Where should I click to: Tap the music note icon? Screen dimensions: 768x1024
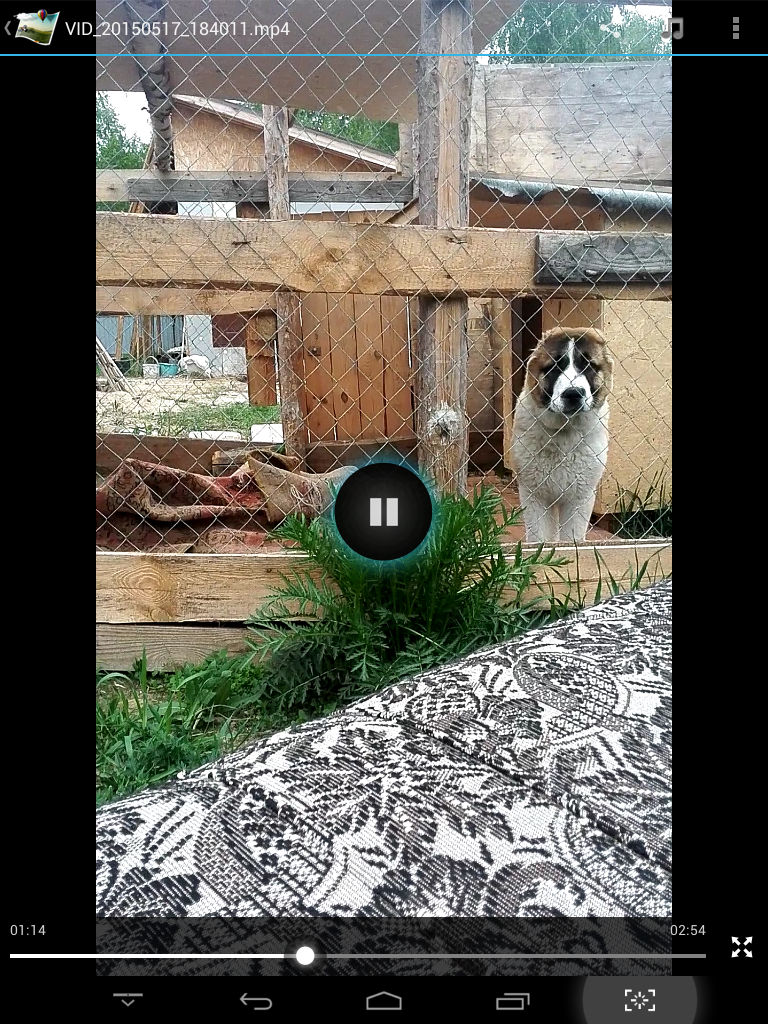tap(673, 28)
